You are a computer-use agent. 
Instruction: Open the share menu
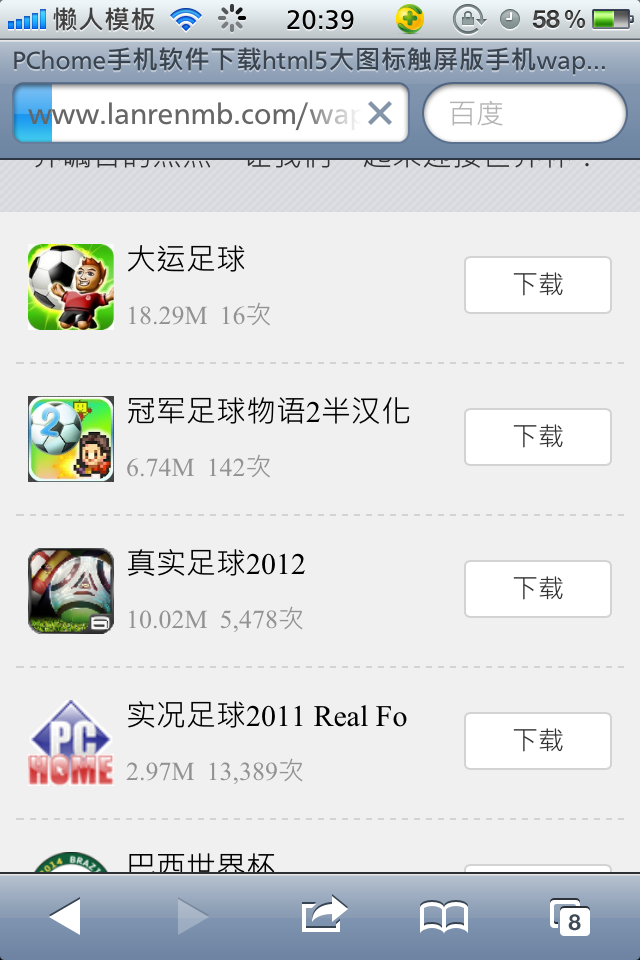[x=323, y=916]
